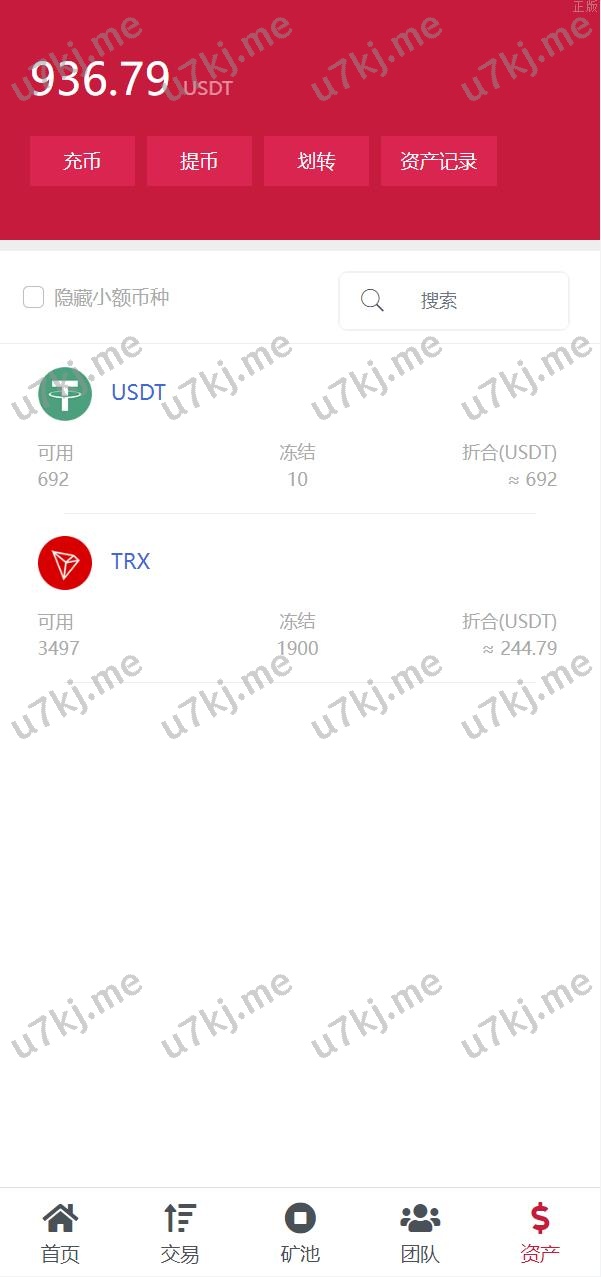Screen dimensions: 601x1277
Task: Tap the 充币 deposit button
Action: (x=82, y=161)
